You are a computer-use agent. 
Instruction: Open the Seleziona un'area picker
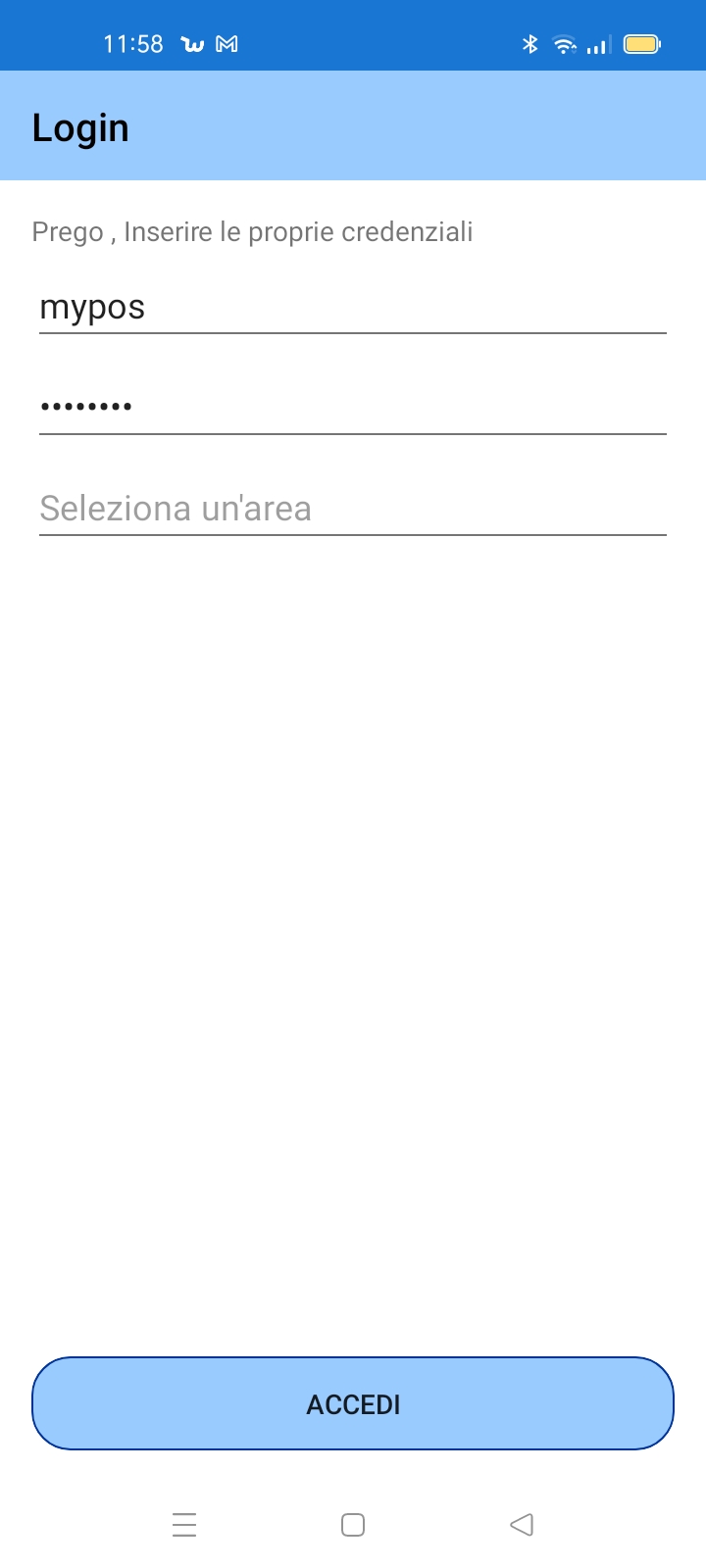point(353,509)
